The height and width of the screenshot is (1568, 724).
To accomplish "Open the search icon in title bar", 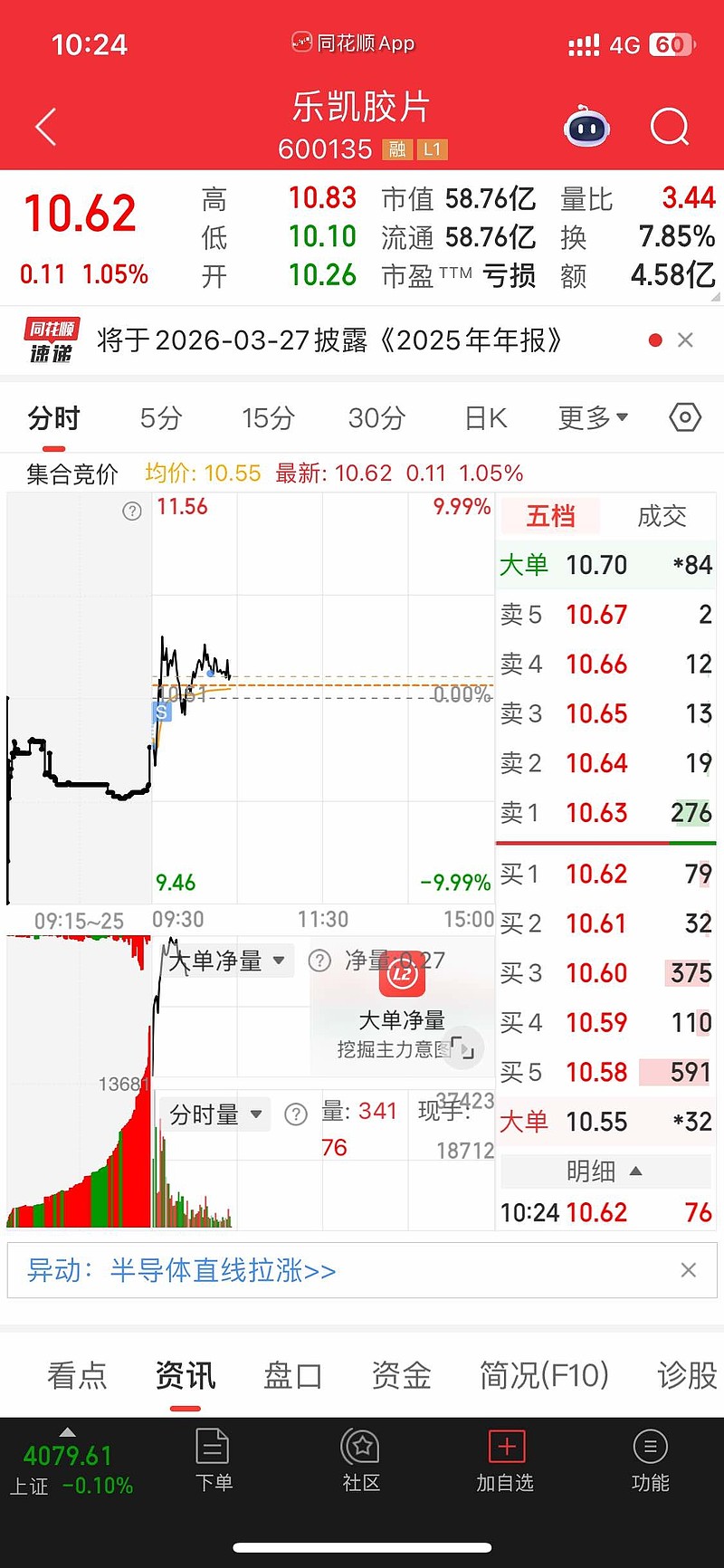I will pos(670,127).
